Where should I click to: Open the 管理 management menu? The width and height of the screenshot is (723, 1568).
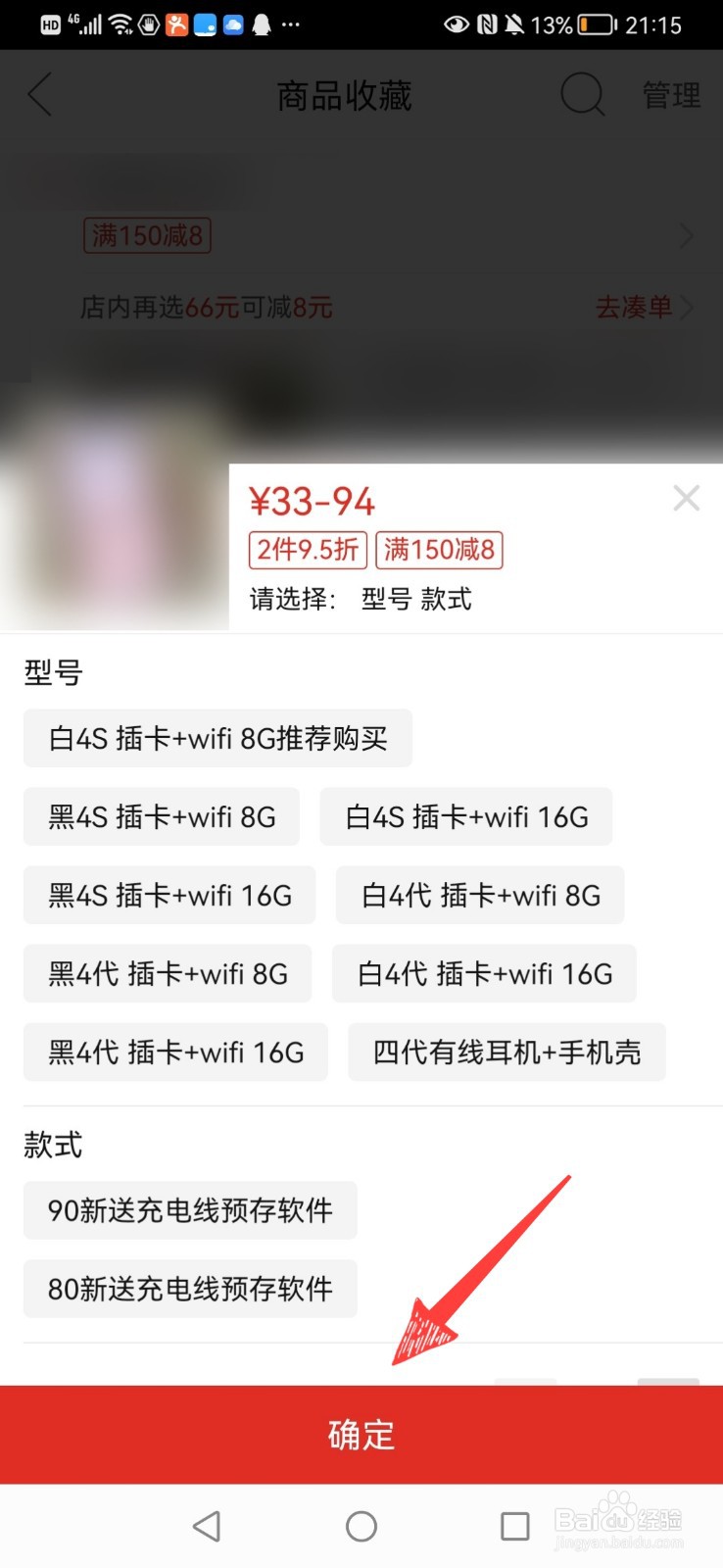[670, 94]
